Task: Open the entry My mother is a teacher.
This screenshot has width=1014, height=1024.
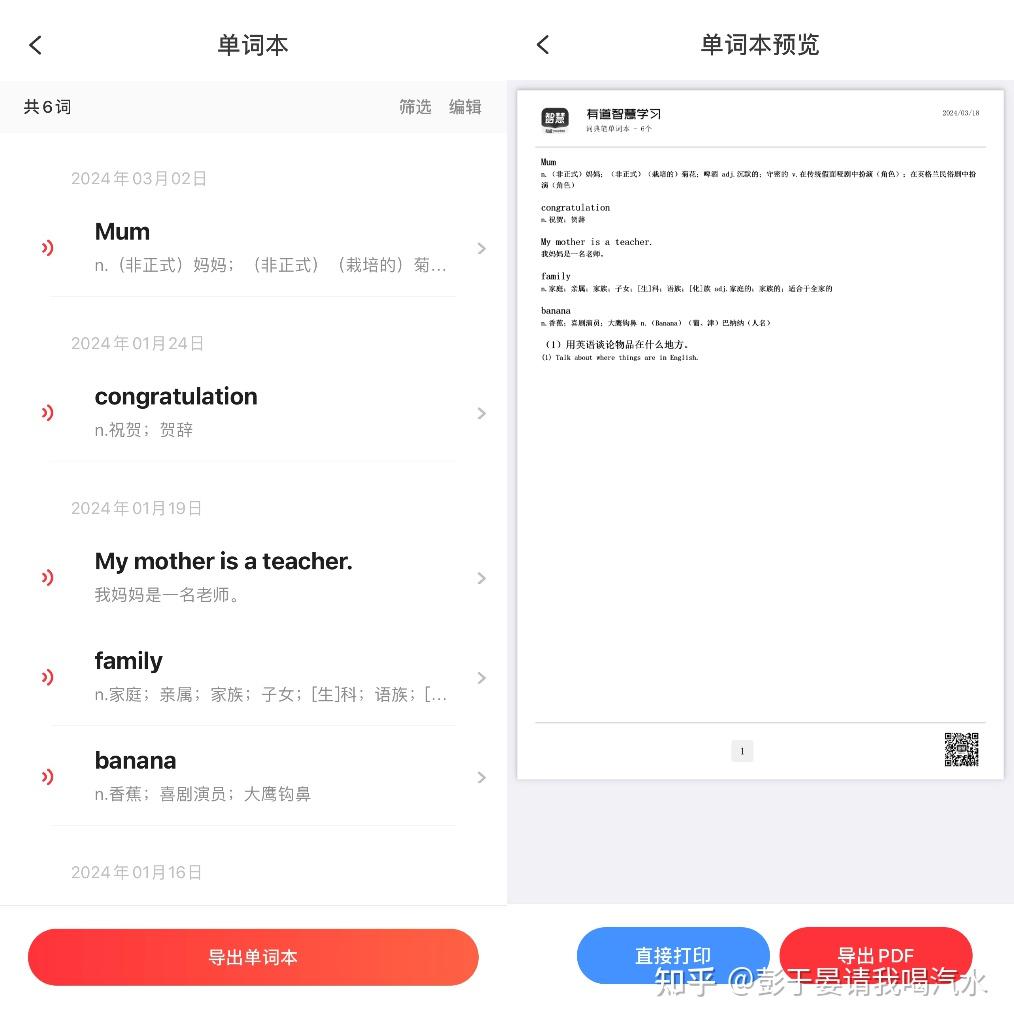Action: click(270, 577)
